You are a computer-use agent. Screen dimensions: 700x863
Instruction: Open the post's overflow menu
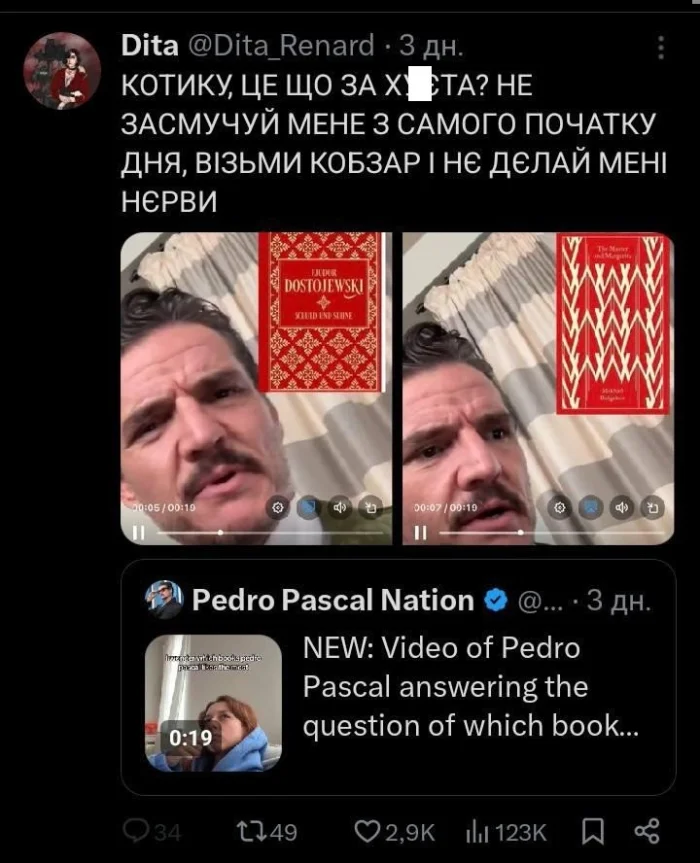coord(661,46)
